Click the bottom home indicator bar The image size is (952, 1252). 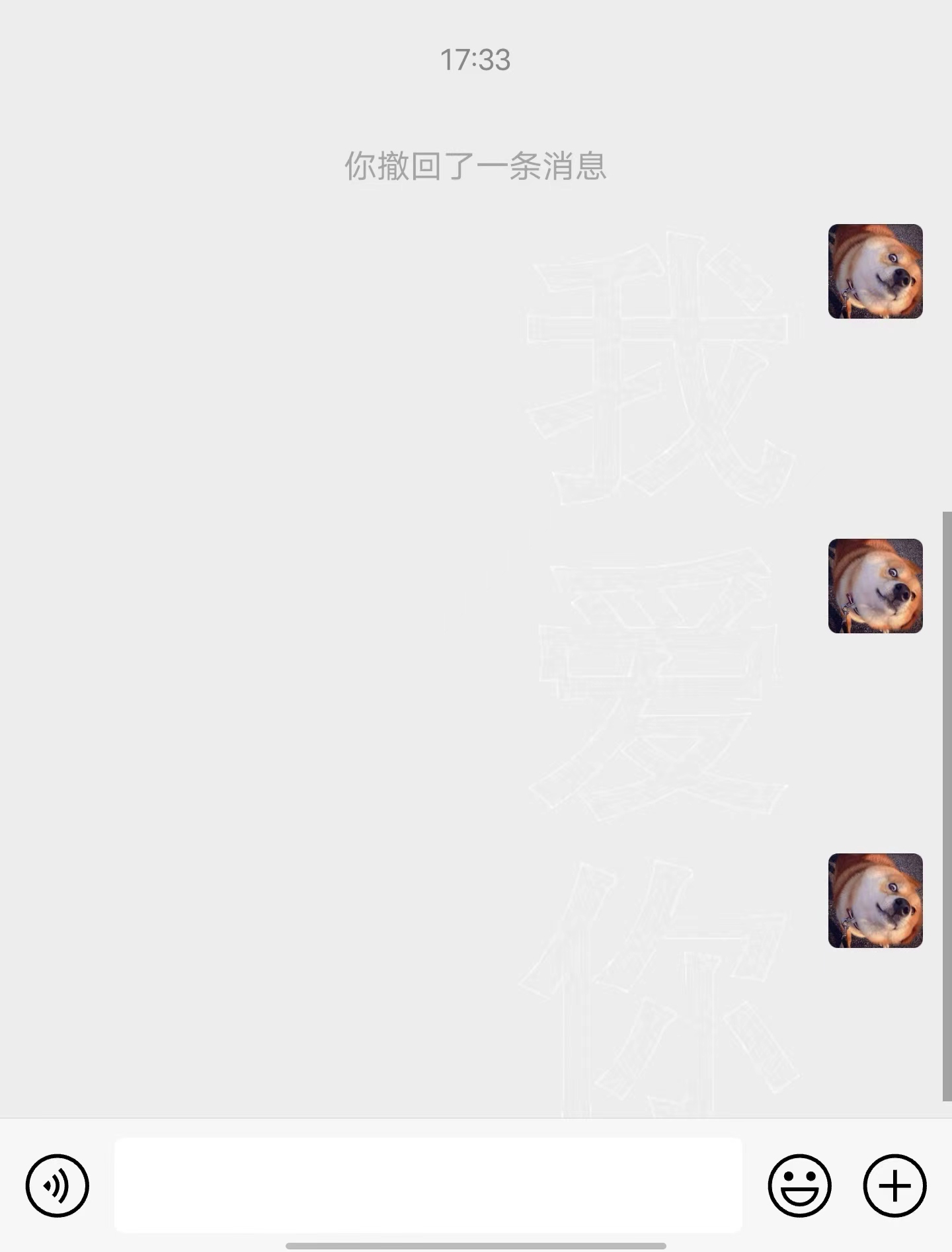coord(475,1245)
